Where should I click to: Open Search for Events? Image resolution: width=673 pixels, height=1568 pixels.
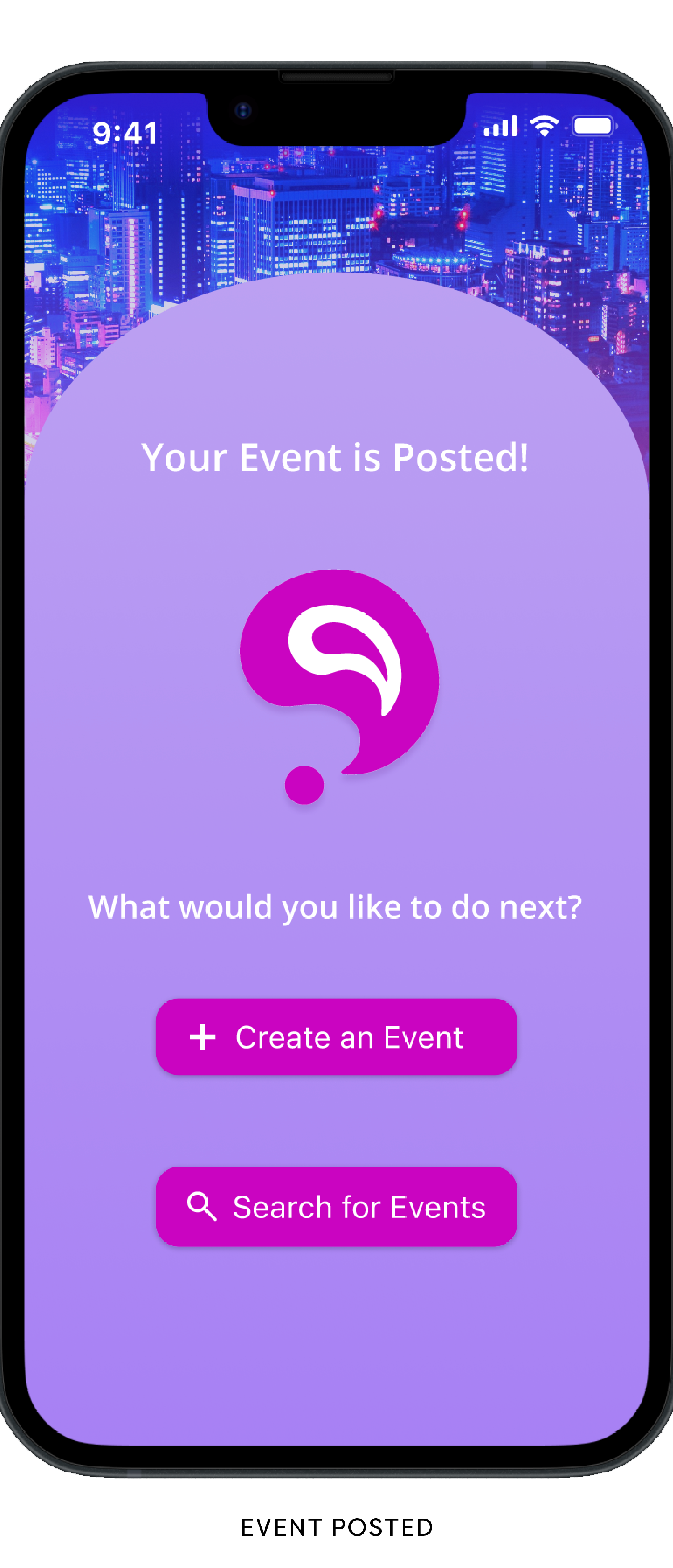tap(336, 1206)
